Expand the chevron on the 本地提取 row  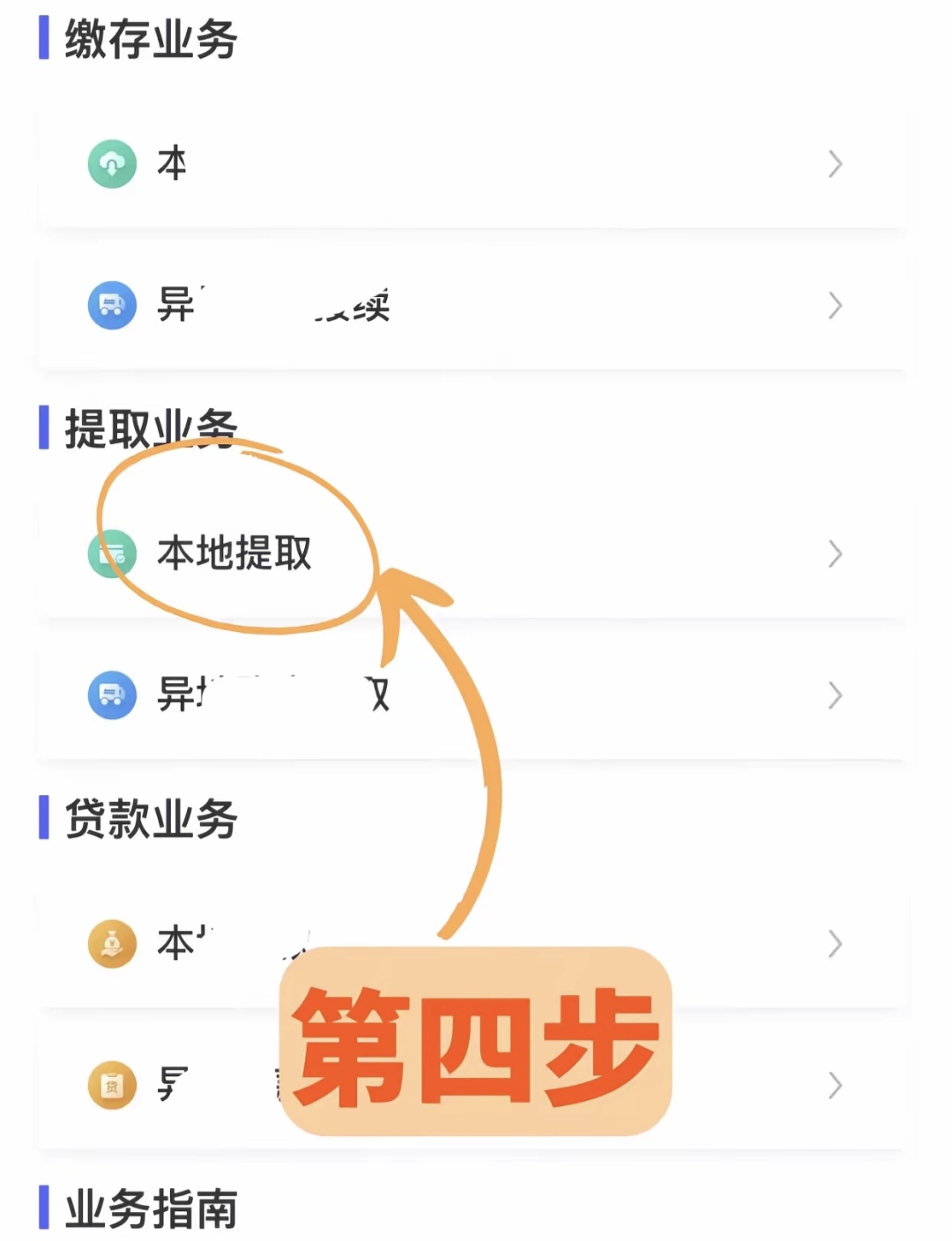(836, 554)
